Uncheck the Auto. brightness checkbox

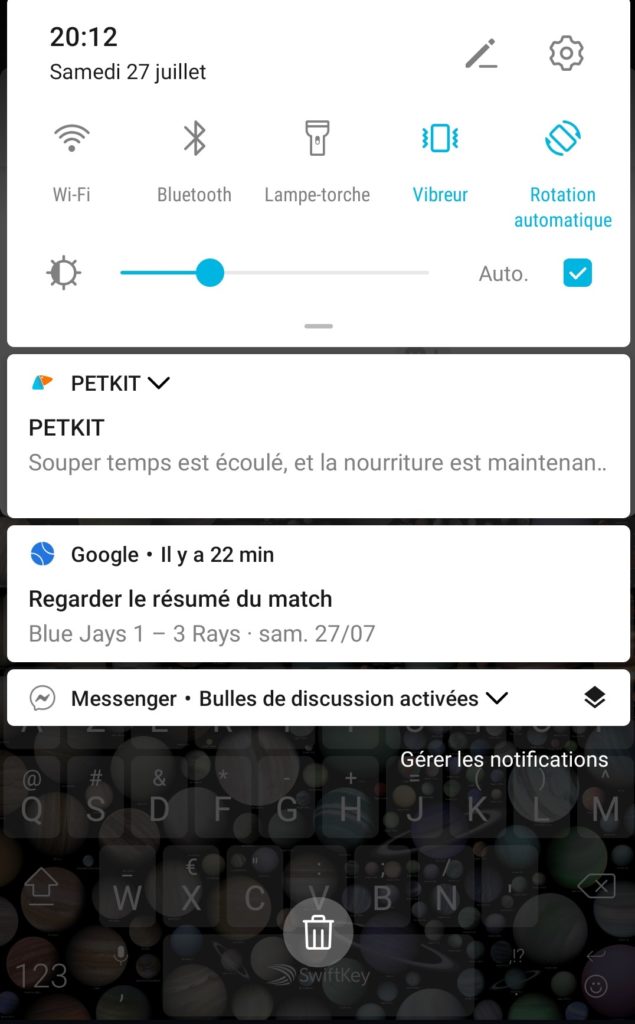pyautogui.click(x=578, y=273)
